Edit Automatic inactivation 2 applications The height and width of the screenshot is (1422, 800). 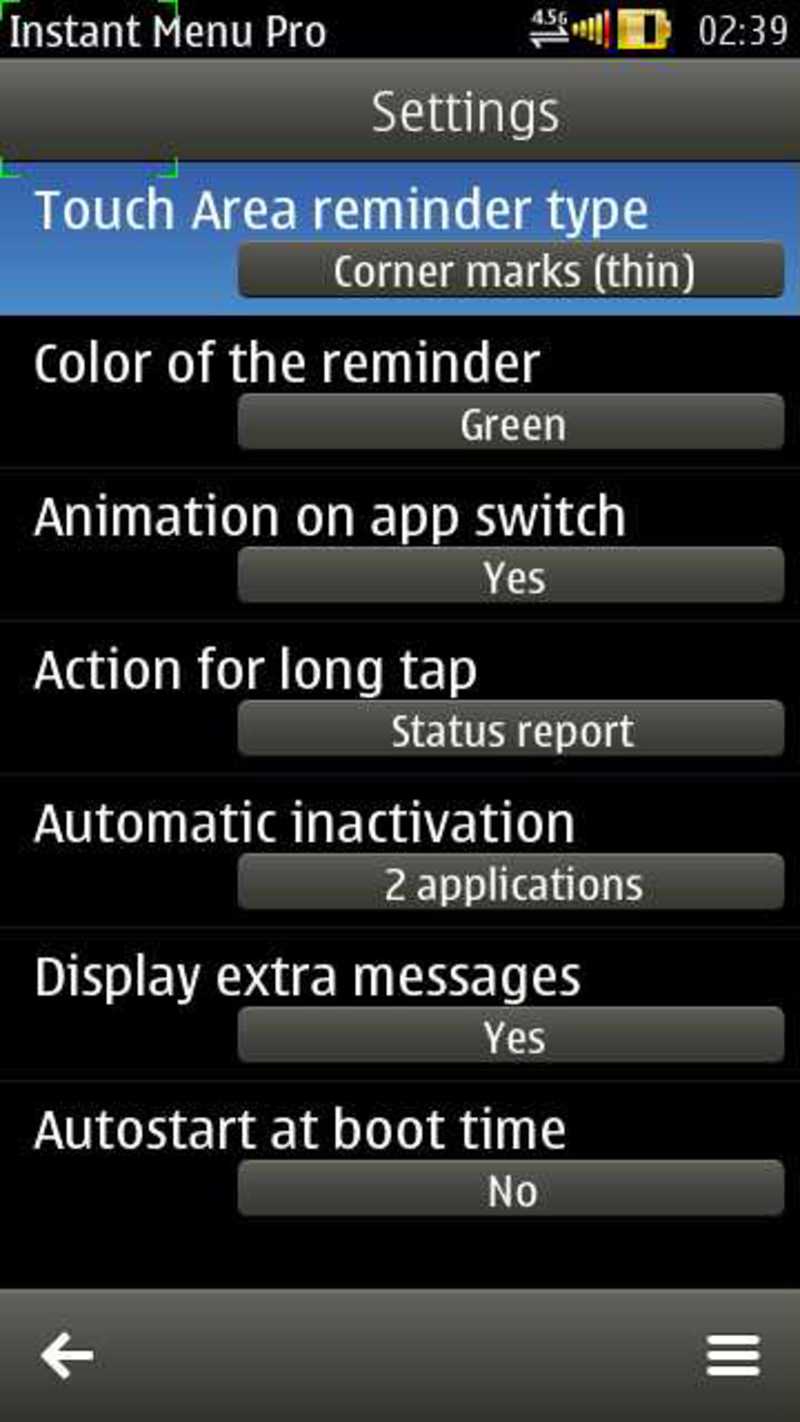(511, 884)
